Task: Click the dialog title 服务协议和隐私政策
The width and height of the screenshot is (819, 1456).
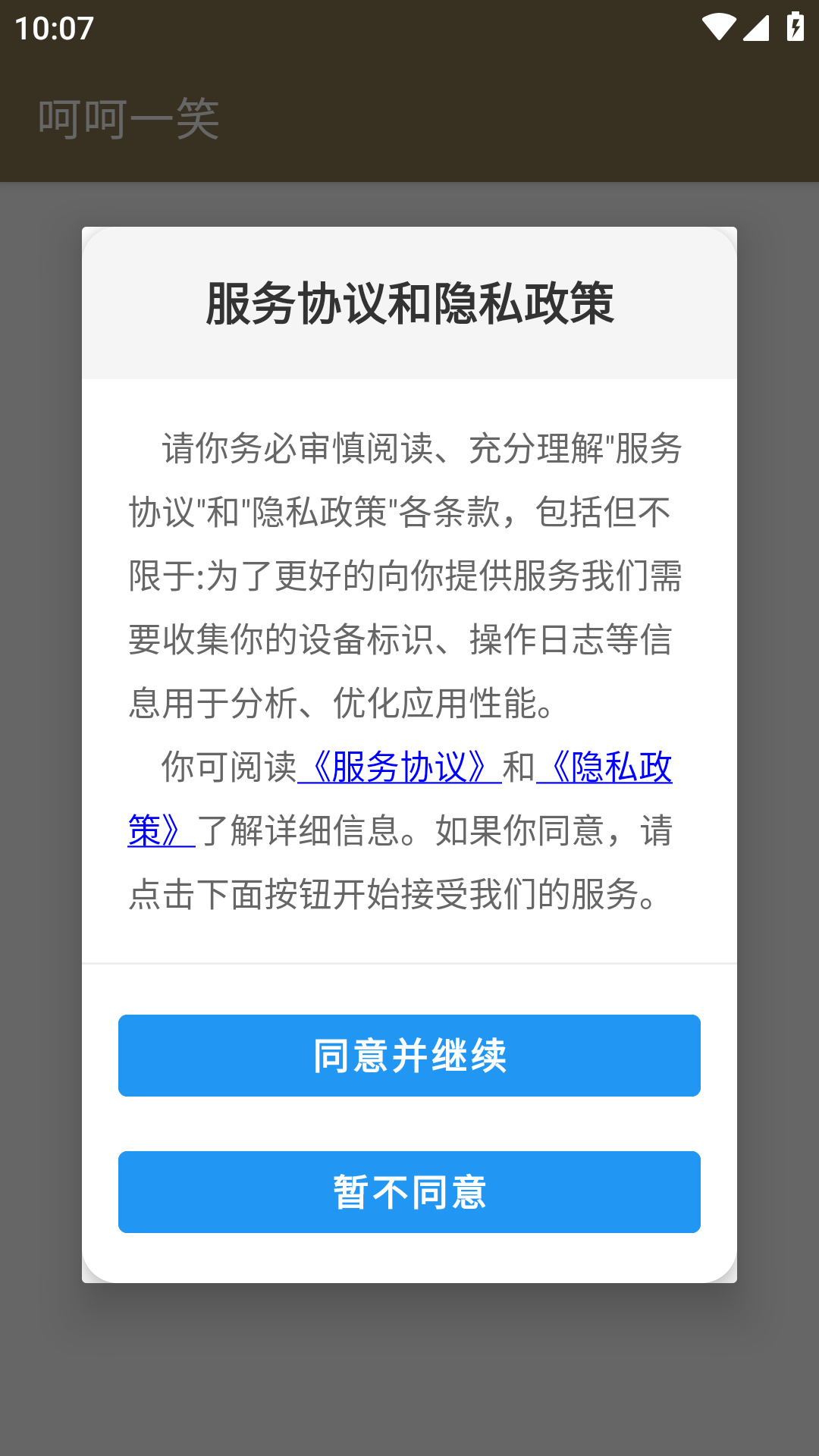Action: 409,303
